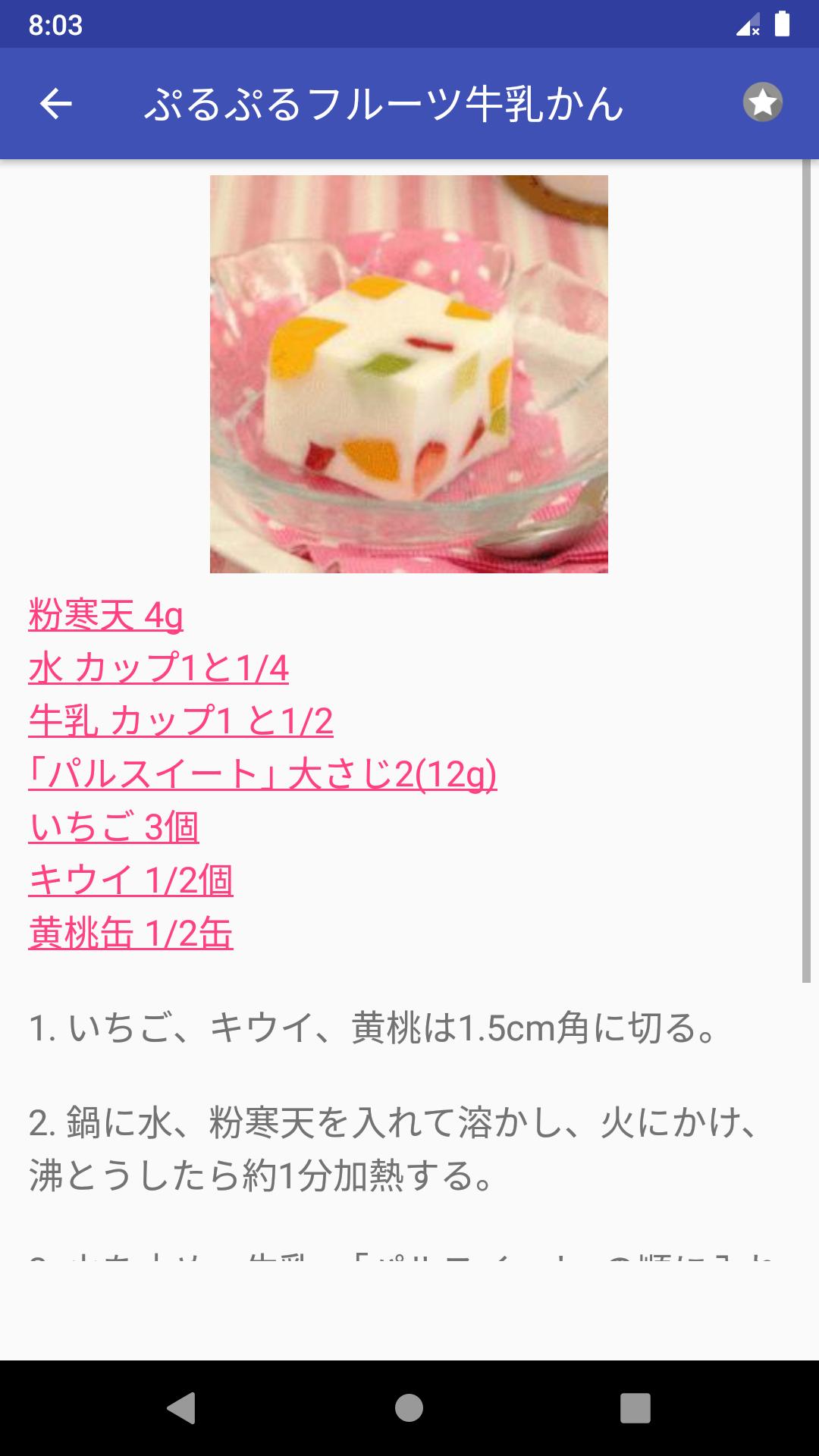
Task: Tap the system home button
Action: (x=409, y=1408)
